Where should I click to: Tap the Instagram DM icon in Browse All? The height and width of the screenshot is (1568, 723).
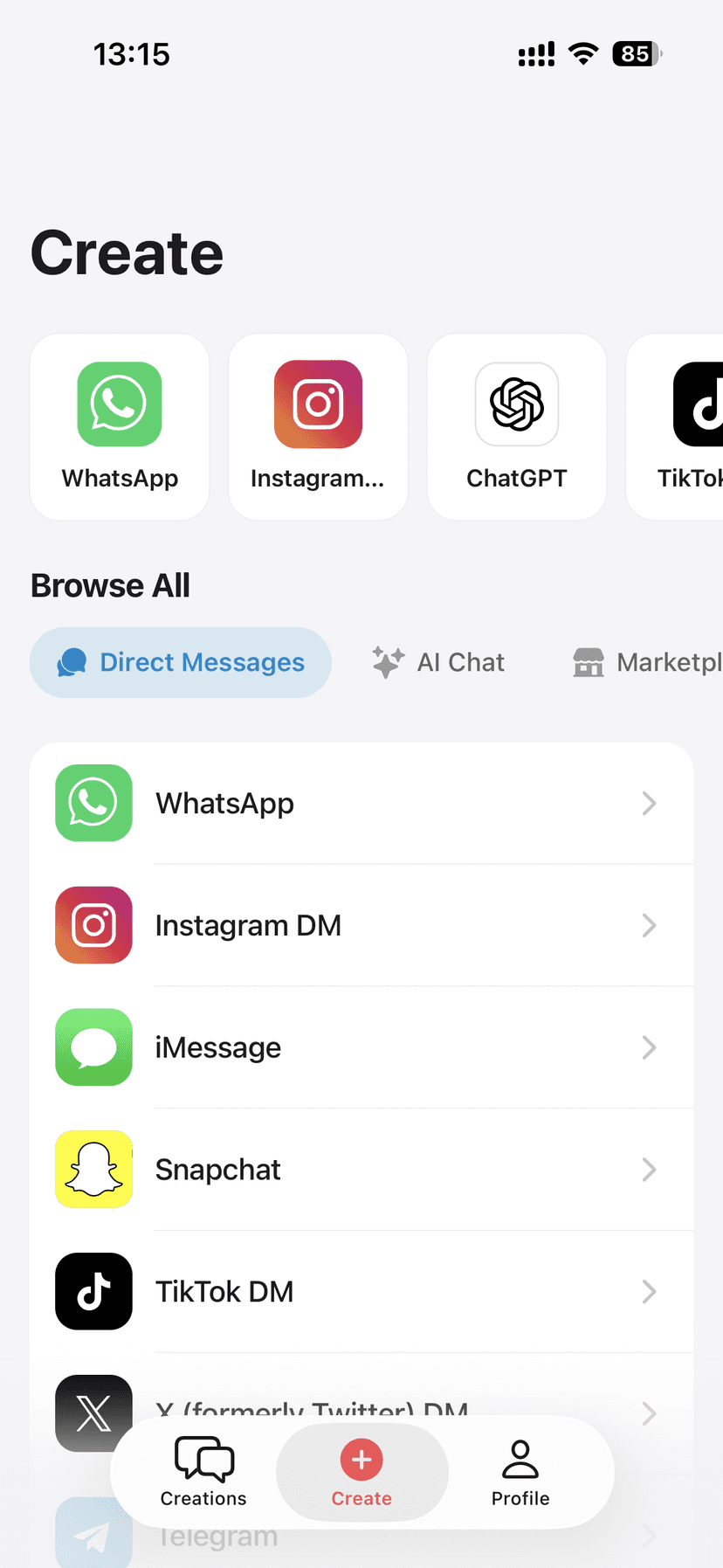pyautogui.click(x=93, y=925)
